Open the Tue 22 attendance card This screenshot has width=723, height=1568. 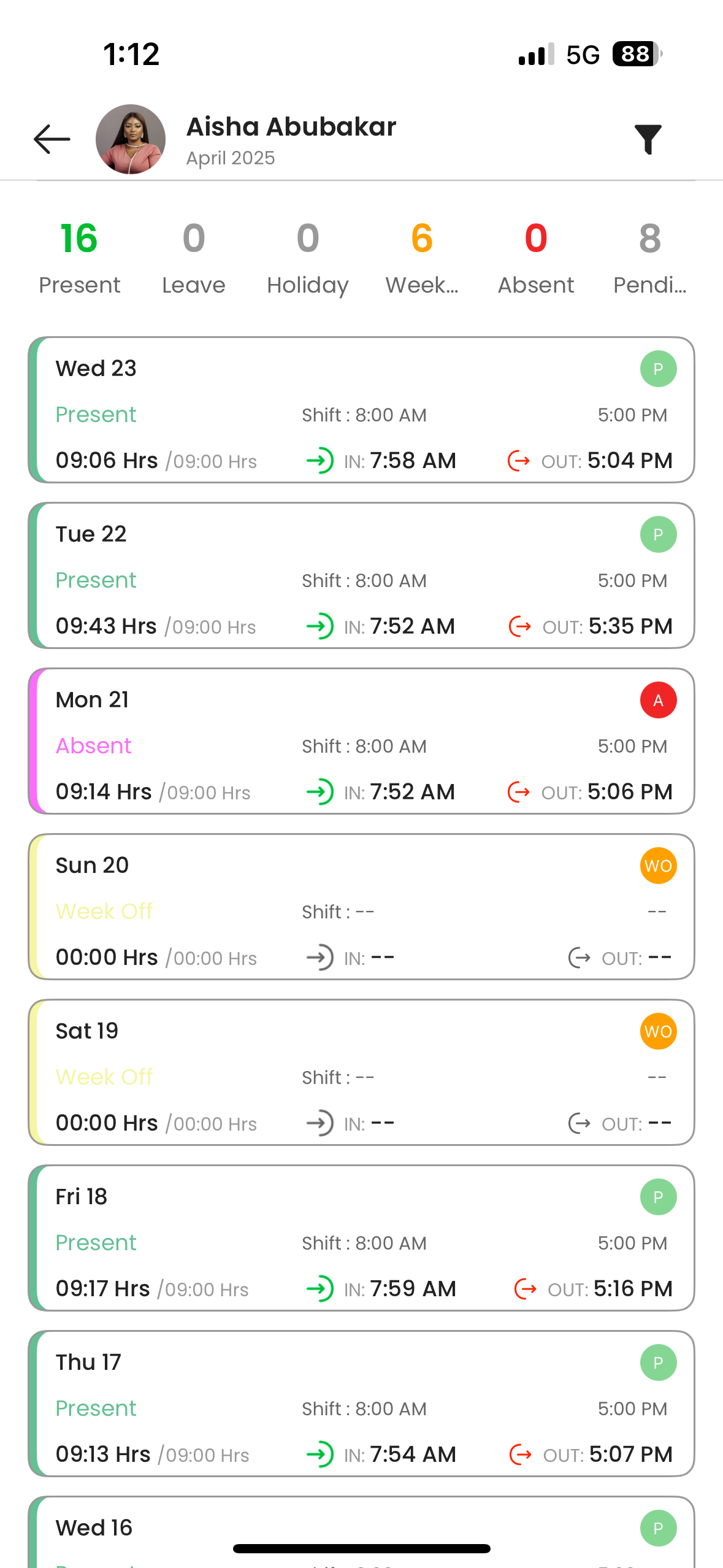pos(361,575)
